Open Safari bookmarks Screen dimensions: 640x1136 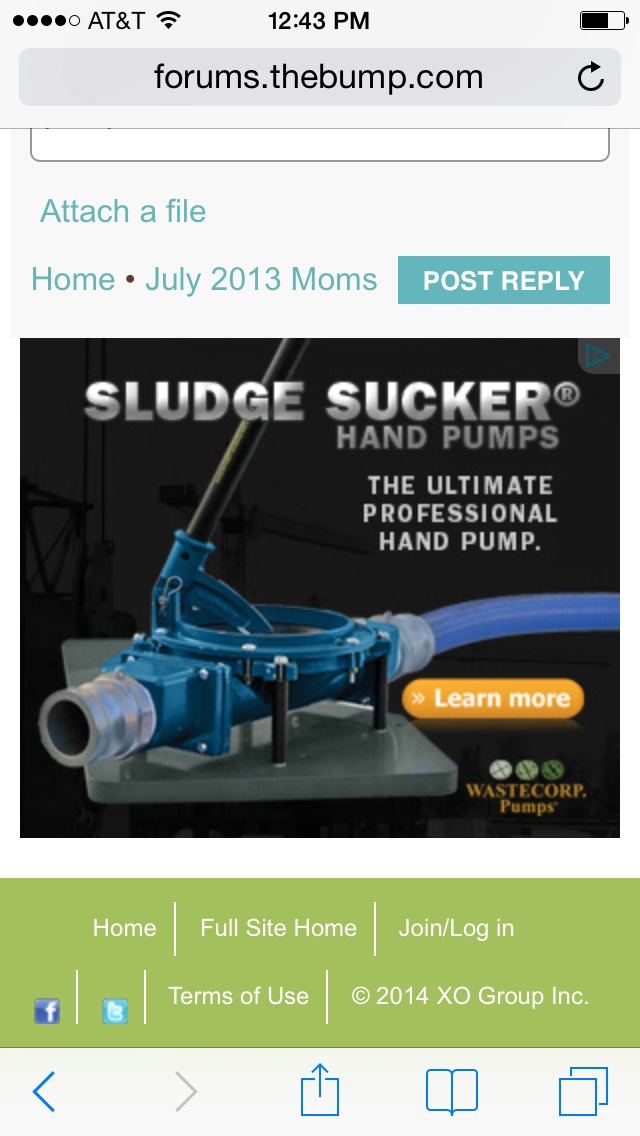451,1092
